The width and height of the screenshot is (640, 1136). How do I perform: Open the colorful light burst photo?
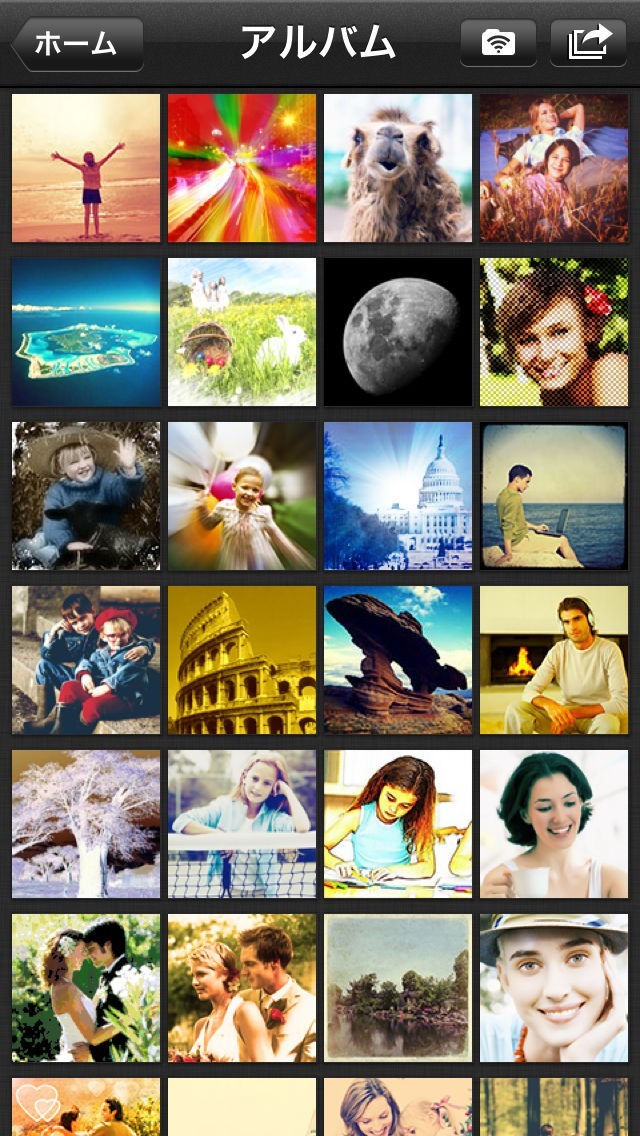point(242,168)
